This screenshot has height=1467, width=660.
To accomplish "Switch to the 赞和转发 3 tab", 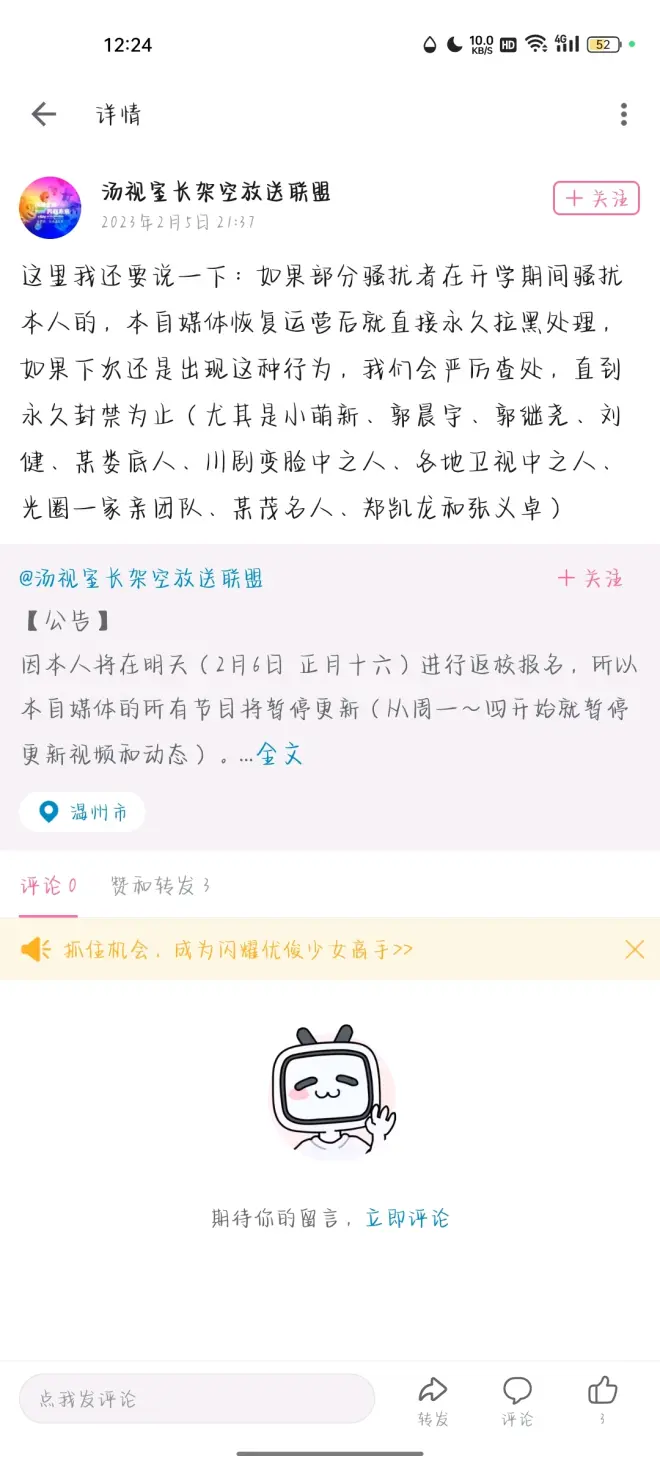I will (x=160, y=886).
